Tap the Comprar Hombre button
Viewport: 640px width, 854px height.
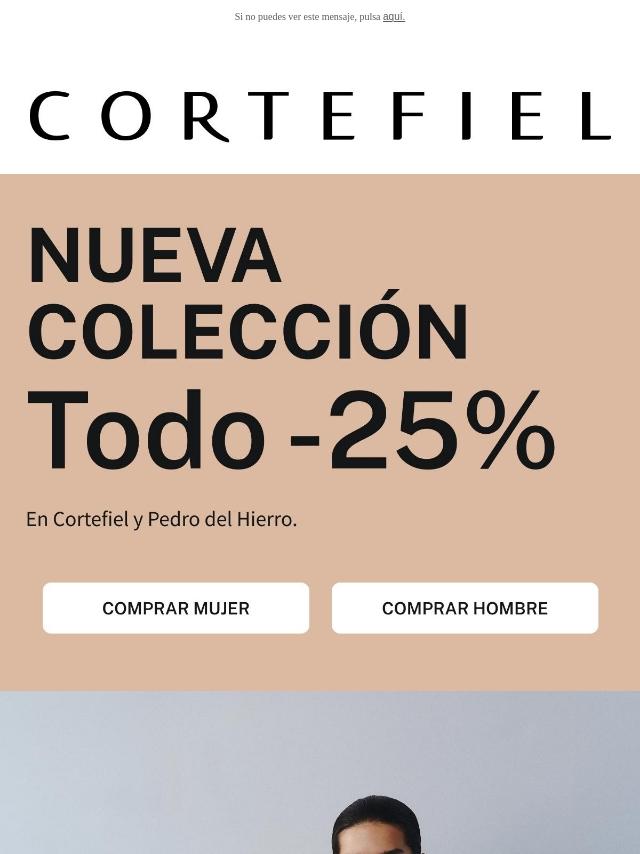[x=465, y=608]
